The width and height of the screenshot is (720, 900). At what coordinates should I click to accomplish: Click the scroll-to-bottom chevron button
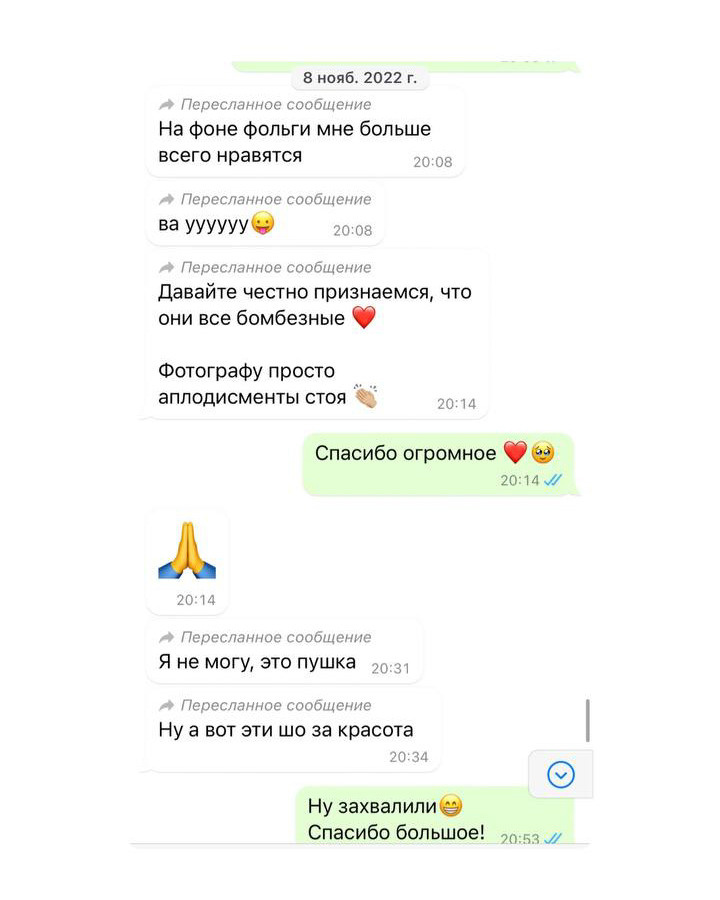[x=560, y=774]
